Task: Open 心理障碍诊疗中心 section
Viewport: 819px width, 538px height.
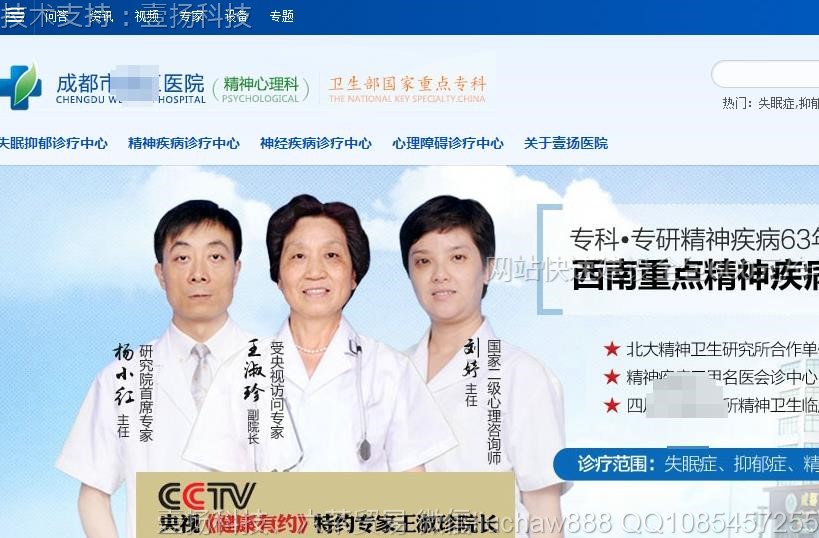Action: tap(448, 143)
